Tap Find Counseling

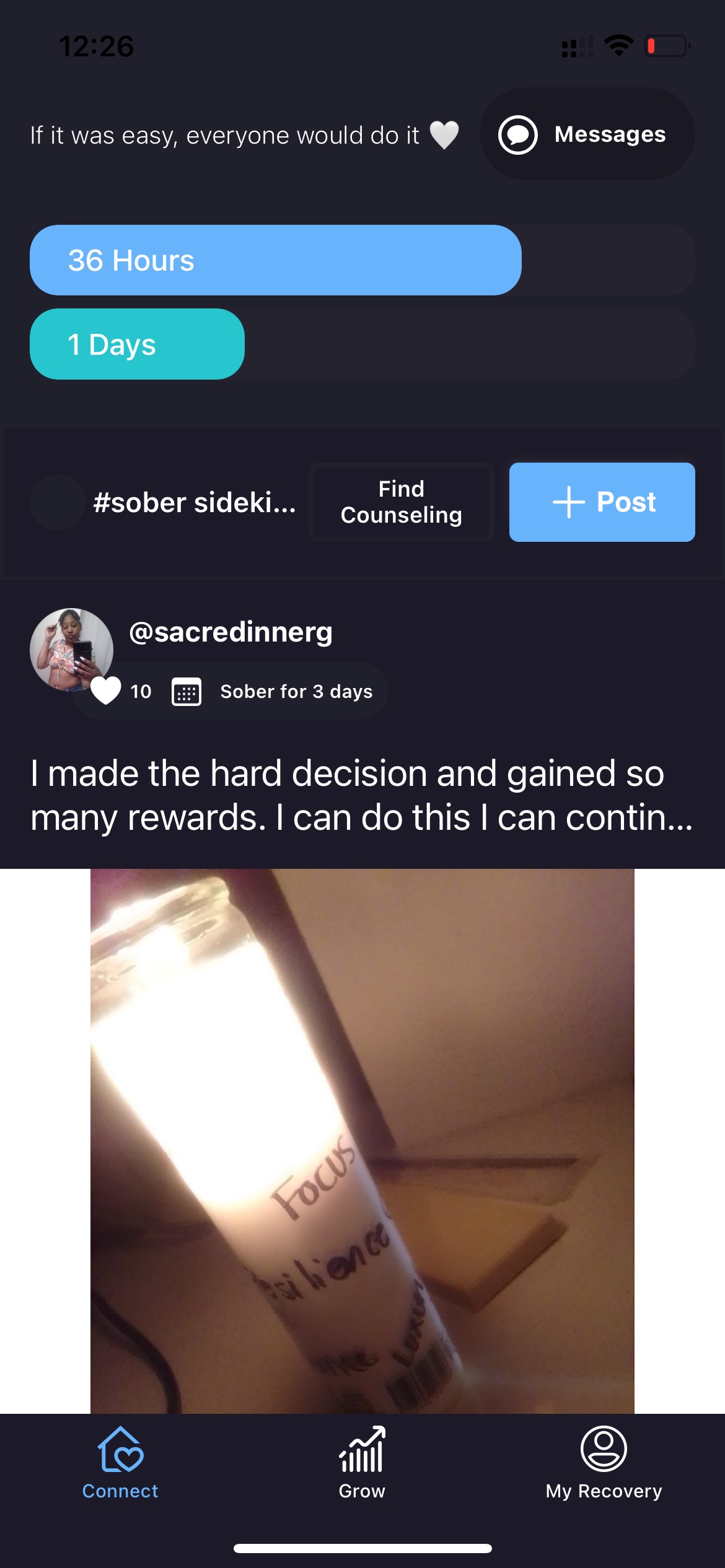[x=402, y=502]
